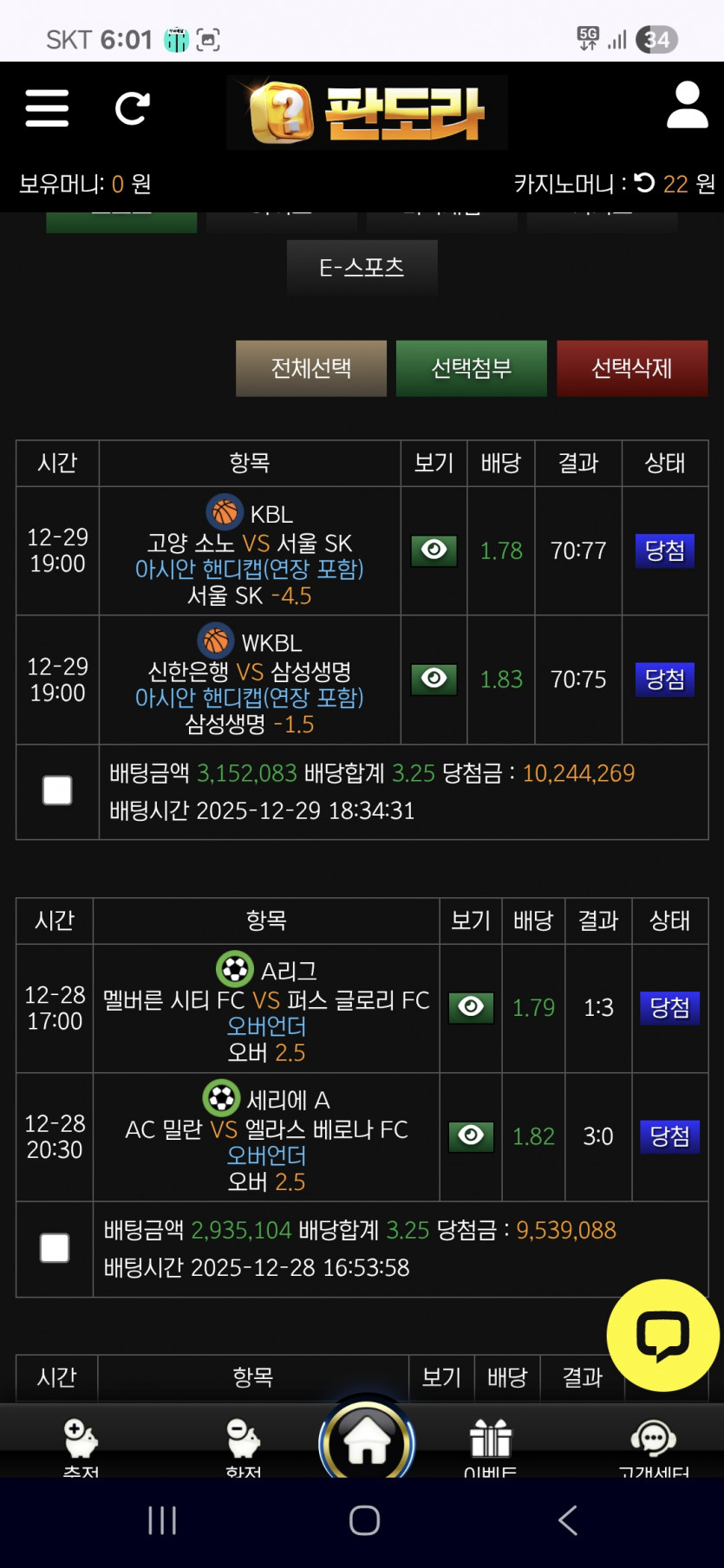The image size is (724, 1568).
Task: Go to the home tab
Action: tap(367, 1439)
